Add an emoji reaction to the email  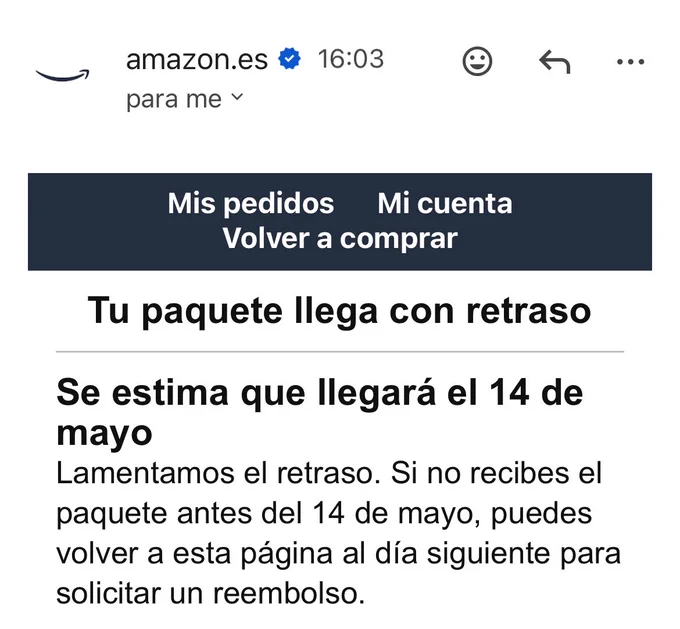click(x=477, y=61)
